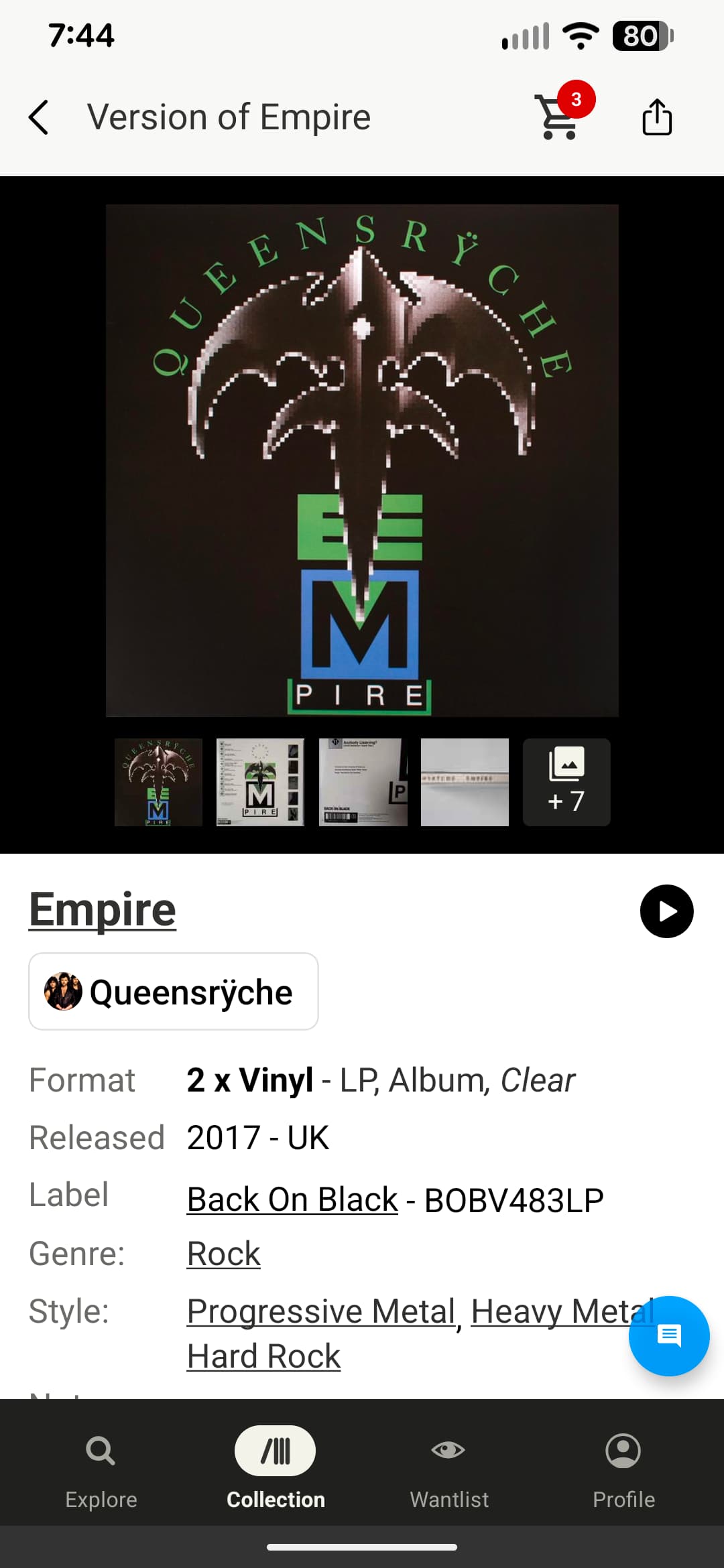Screen dimensions: 724x1568
Task: Share this release
Action: click(656, 117)
